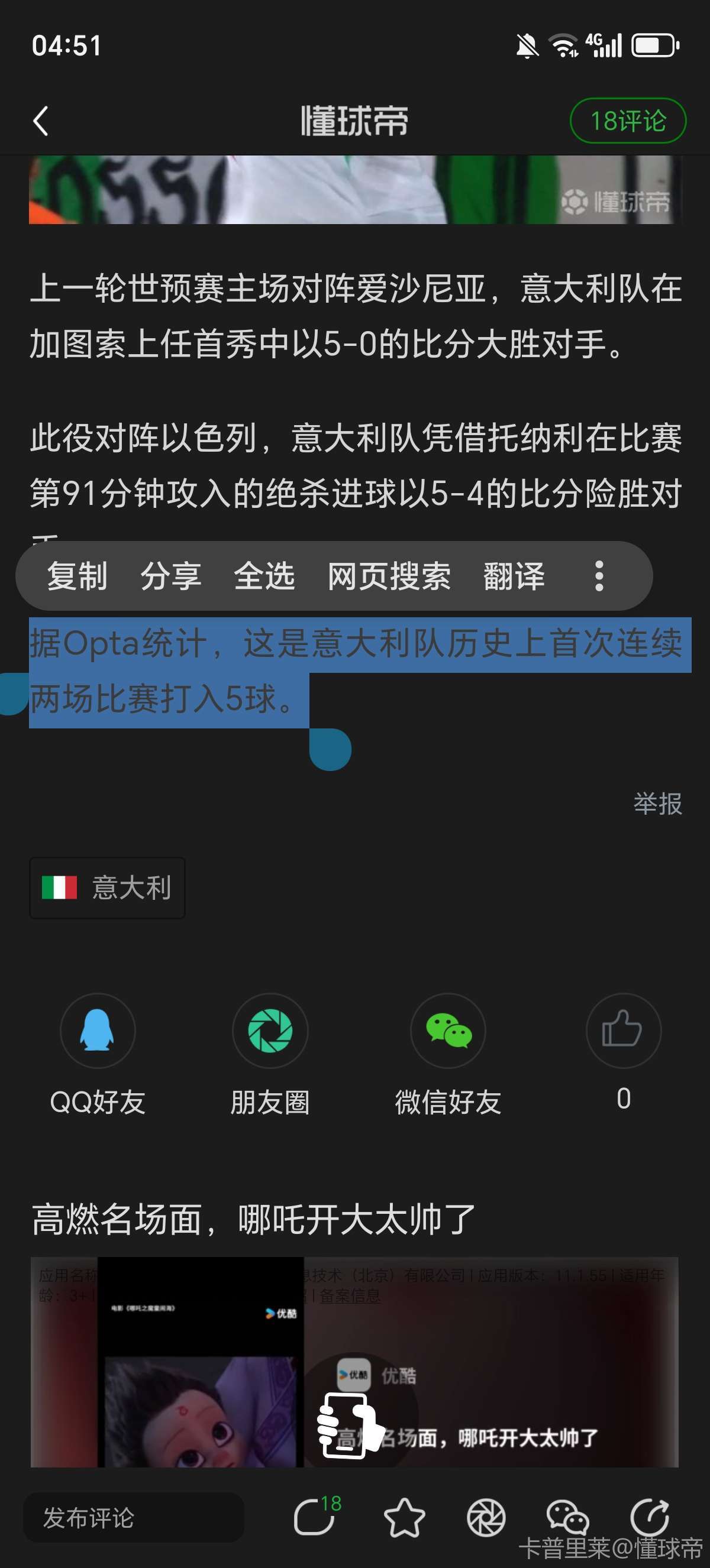Open the 18评论 comments button
710x1568 pixels.
click(628, 121)
